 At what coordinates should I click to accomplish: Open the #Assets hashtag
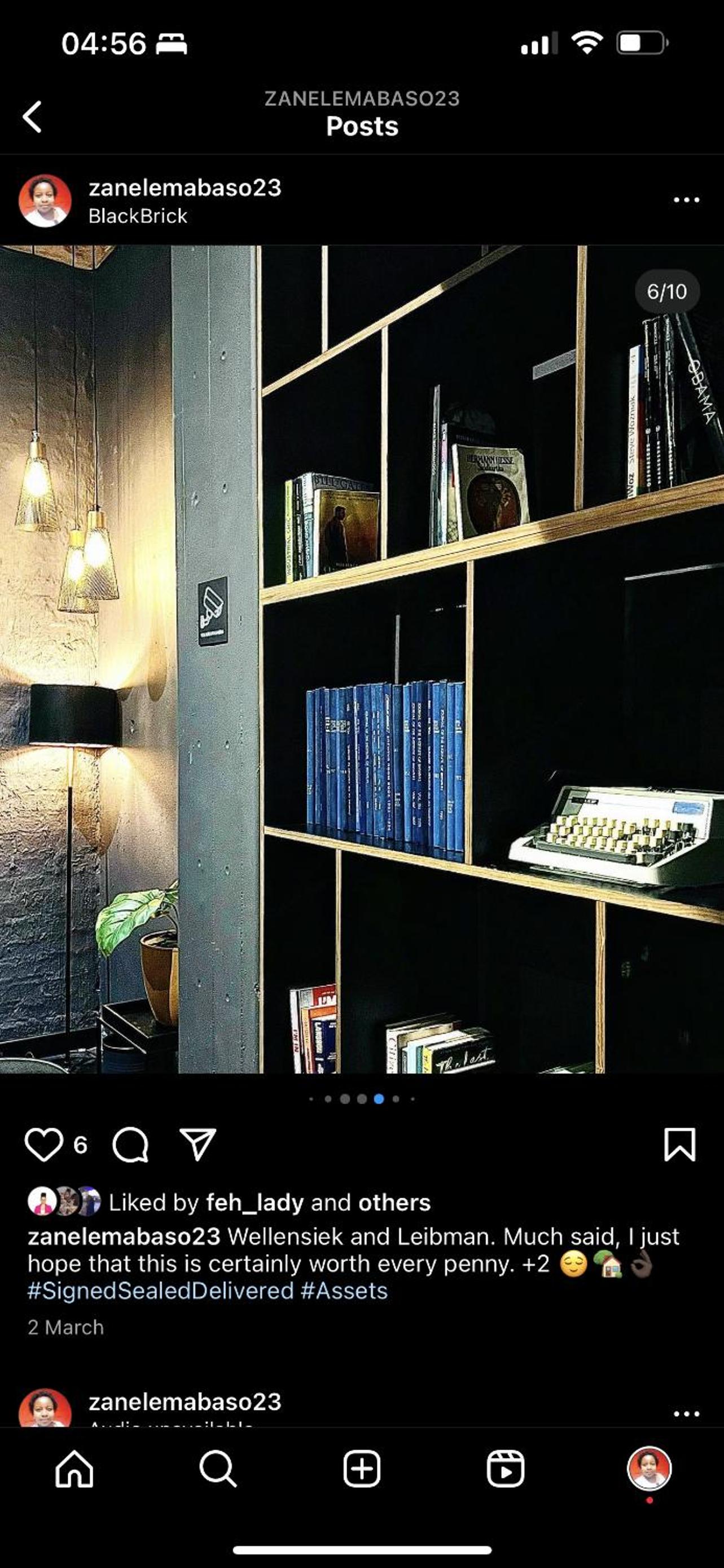click(344, 1290)
